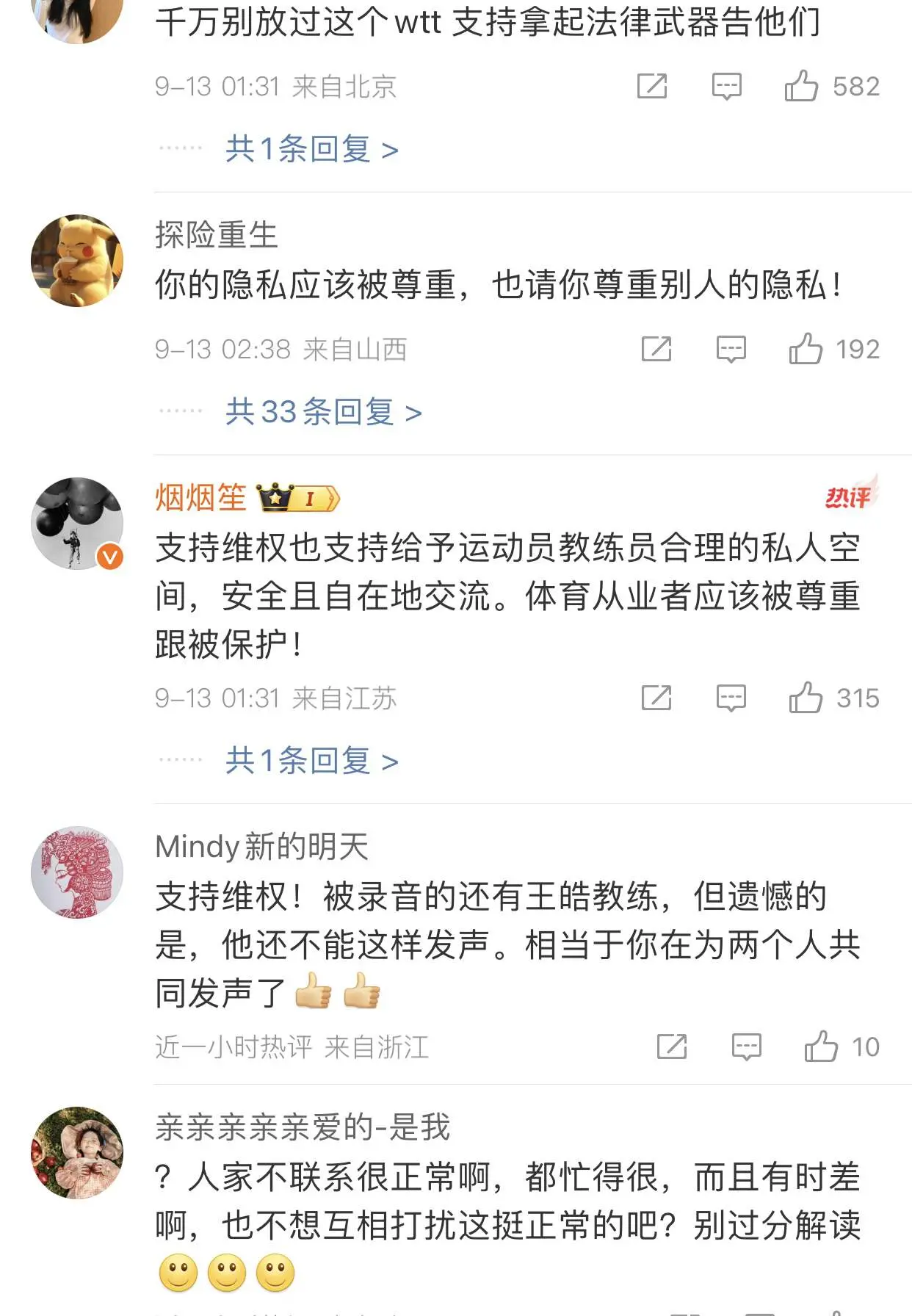Reply to 烟烟笙's comment

coord(731,698)
